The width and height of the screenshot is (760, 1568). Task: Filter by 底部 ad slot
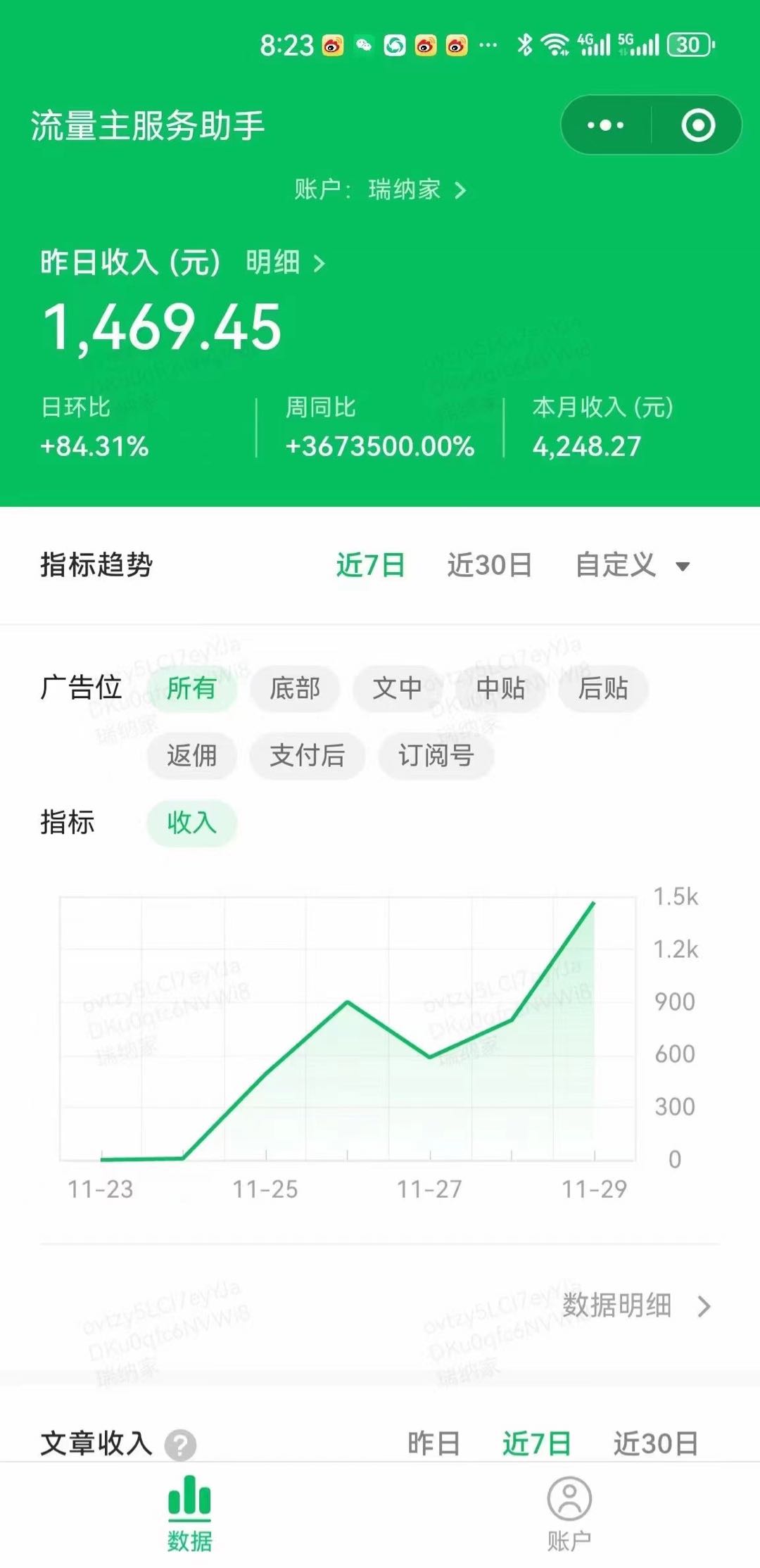[295, 688]
